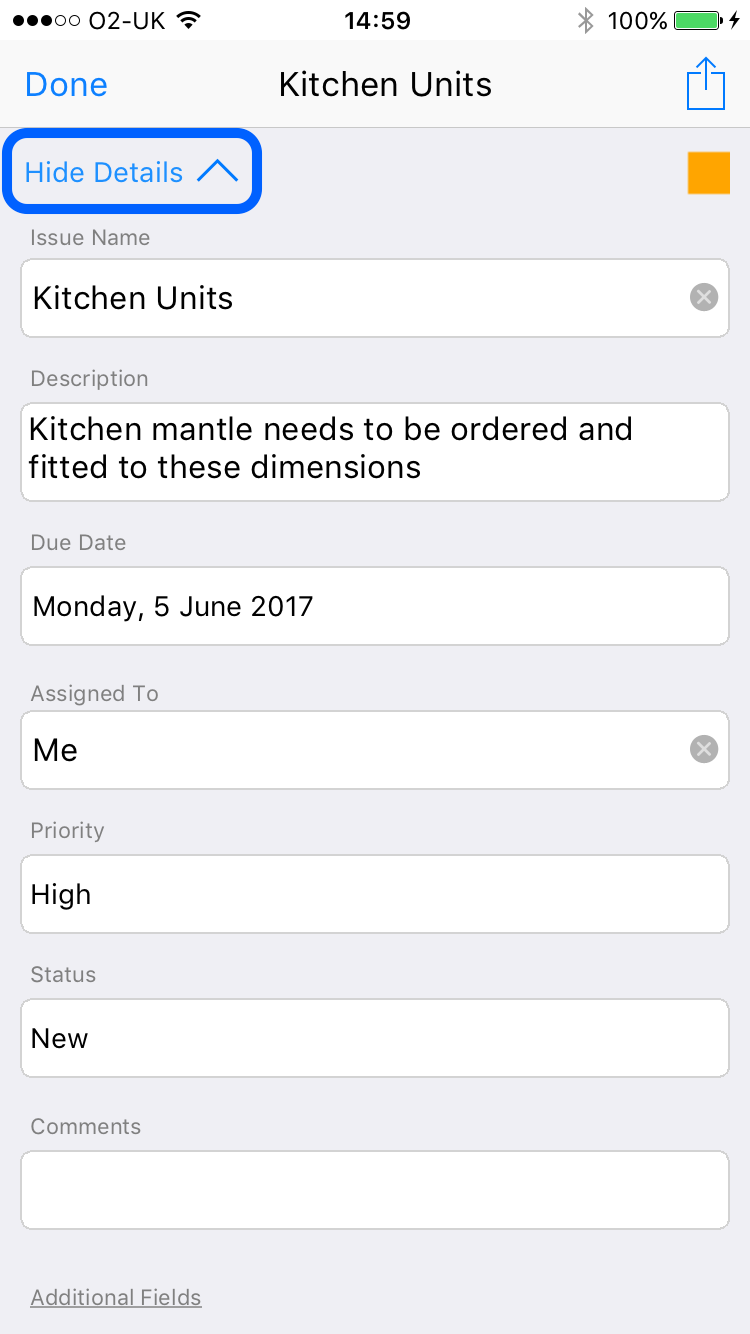The height and width of the screenshot is (1334, 750).
Task: Open the share icon
Action: (706, 84)
